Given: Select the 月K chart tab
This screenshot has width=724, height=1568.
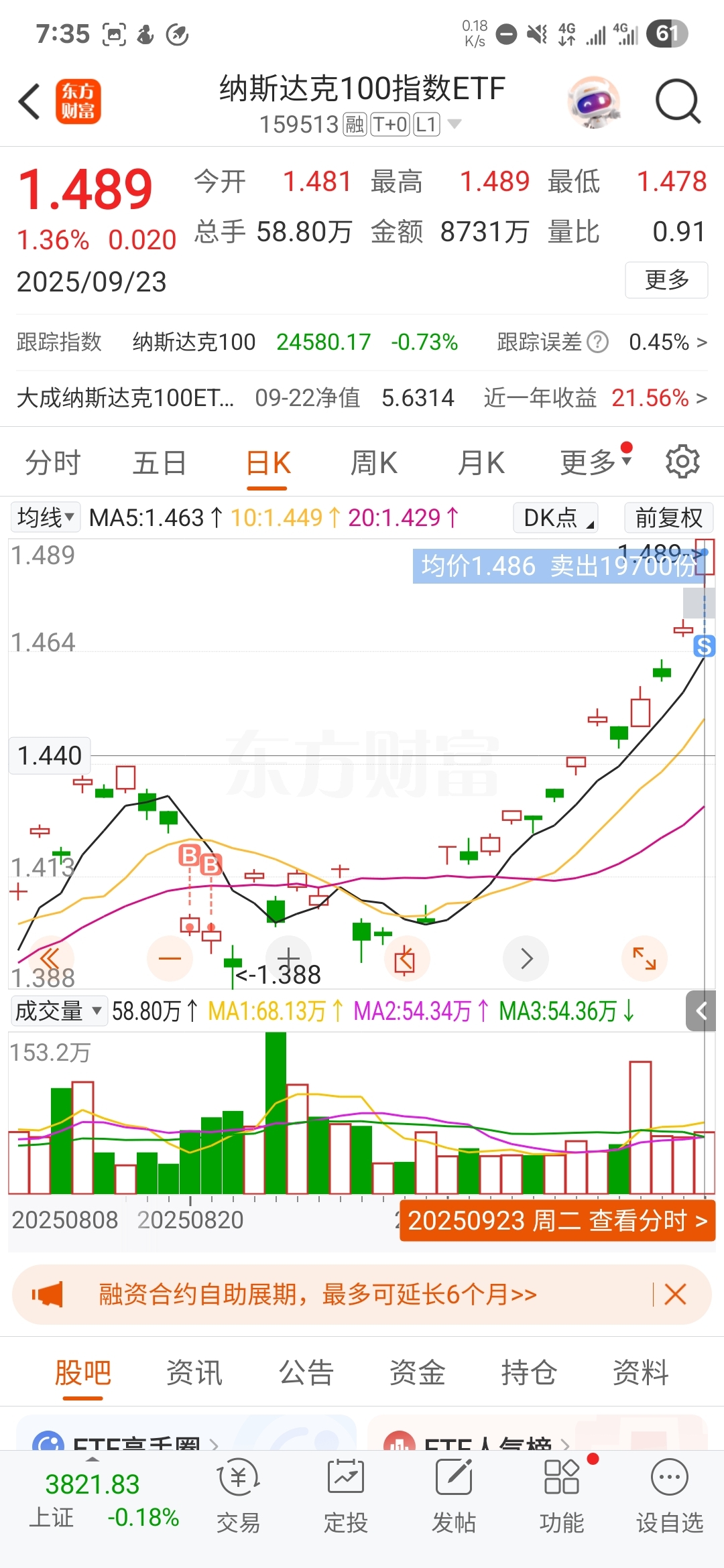Looking at the screenshot, I should click(x=481, y=462).
